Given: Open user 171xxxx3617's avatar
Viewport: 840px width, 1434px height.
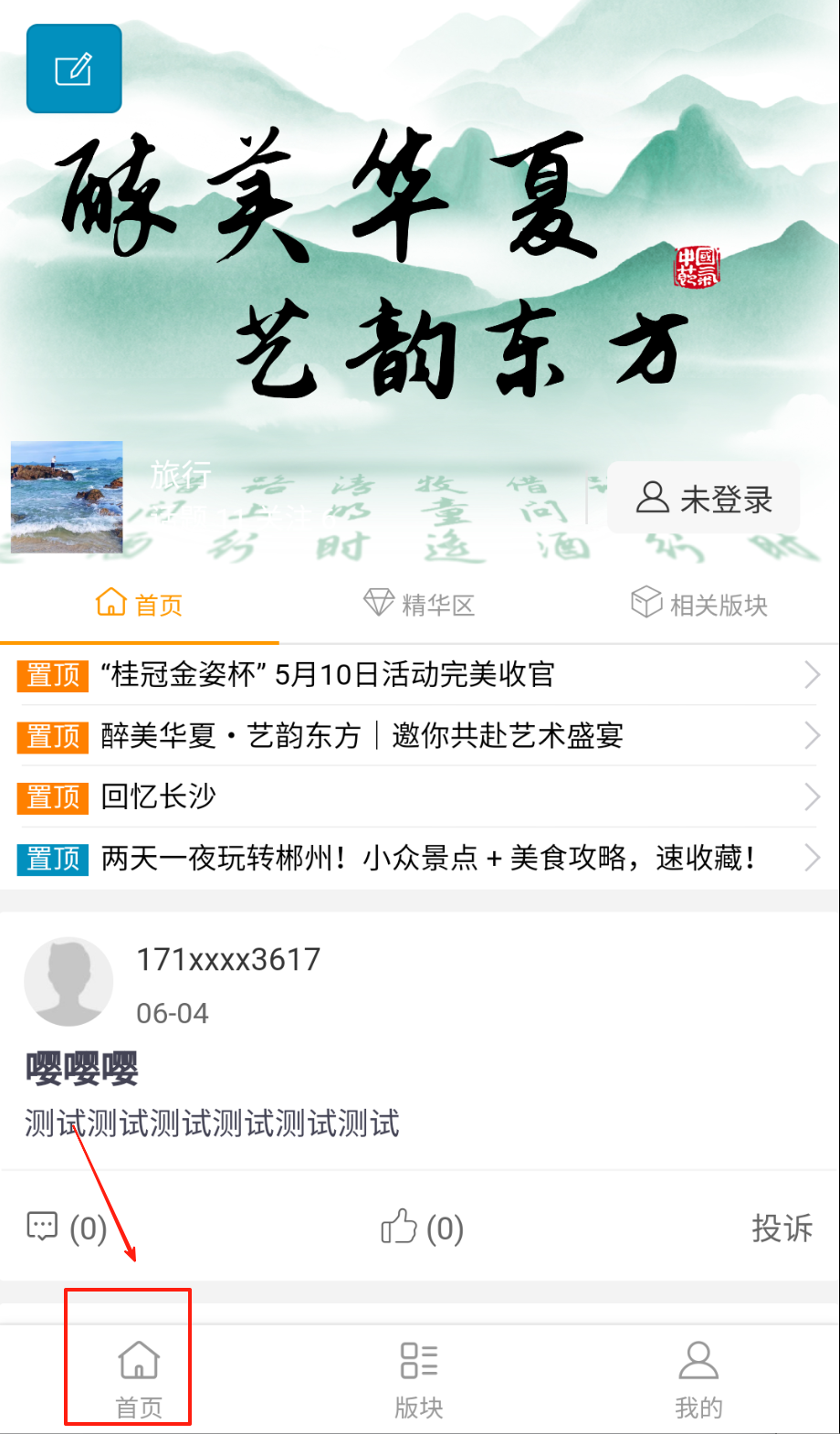Looking at the screenshot, I should tap(68, 982).
